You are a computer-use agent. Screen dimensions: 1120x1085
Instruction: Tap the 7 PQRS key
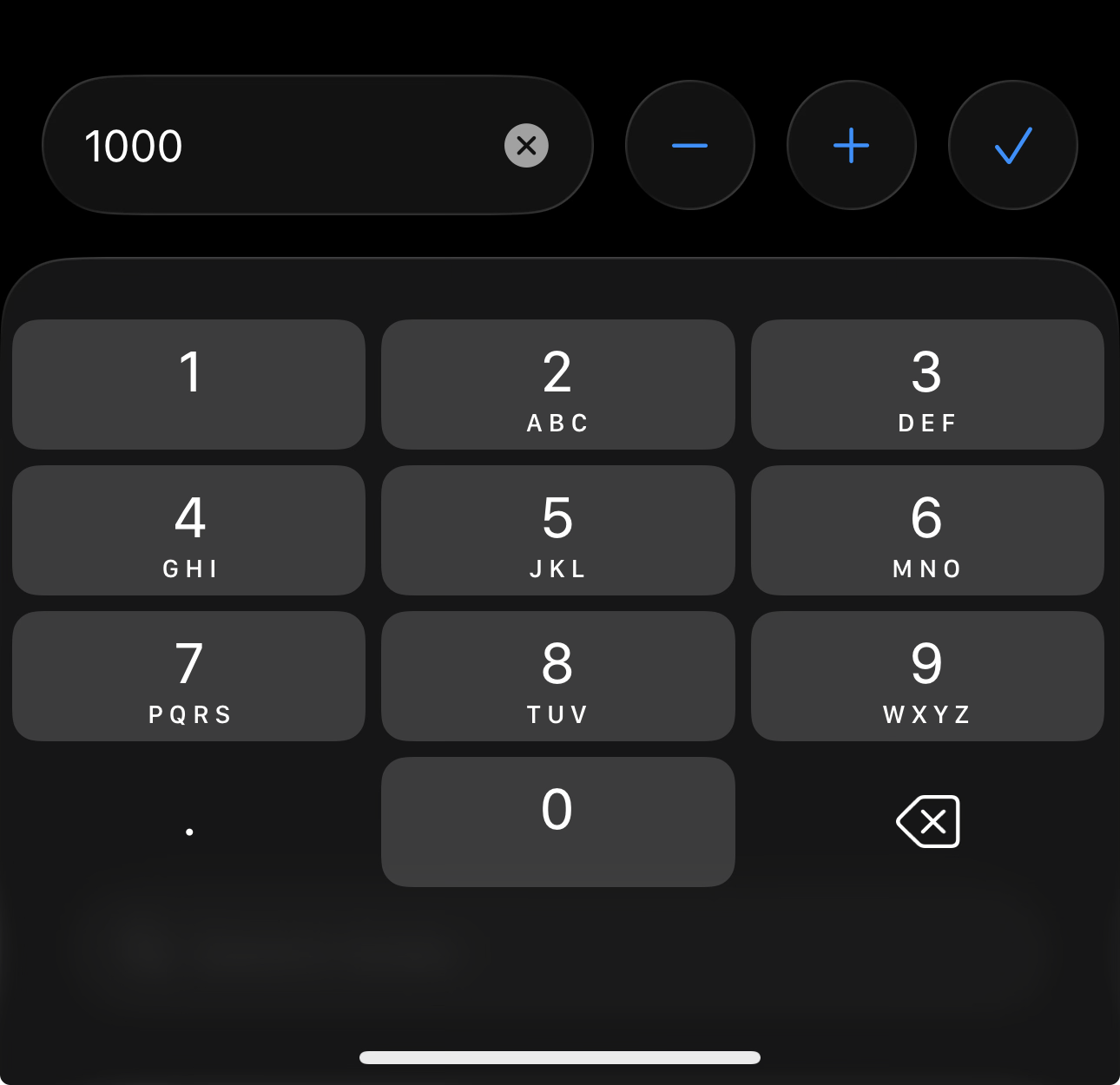(x=188, y=676)
